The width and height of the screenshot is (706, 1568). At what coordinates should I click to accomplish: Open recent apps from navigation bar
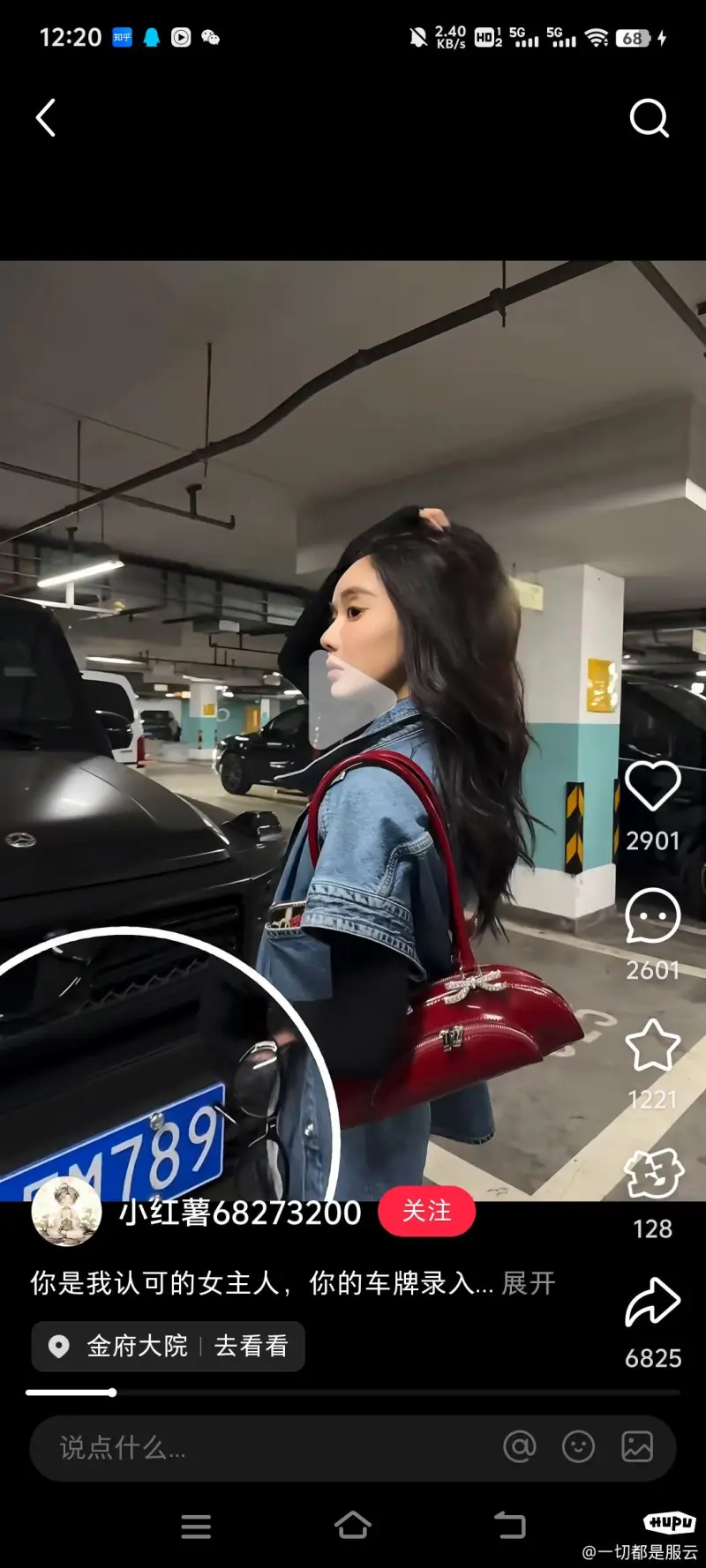196,1527
